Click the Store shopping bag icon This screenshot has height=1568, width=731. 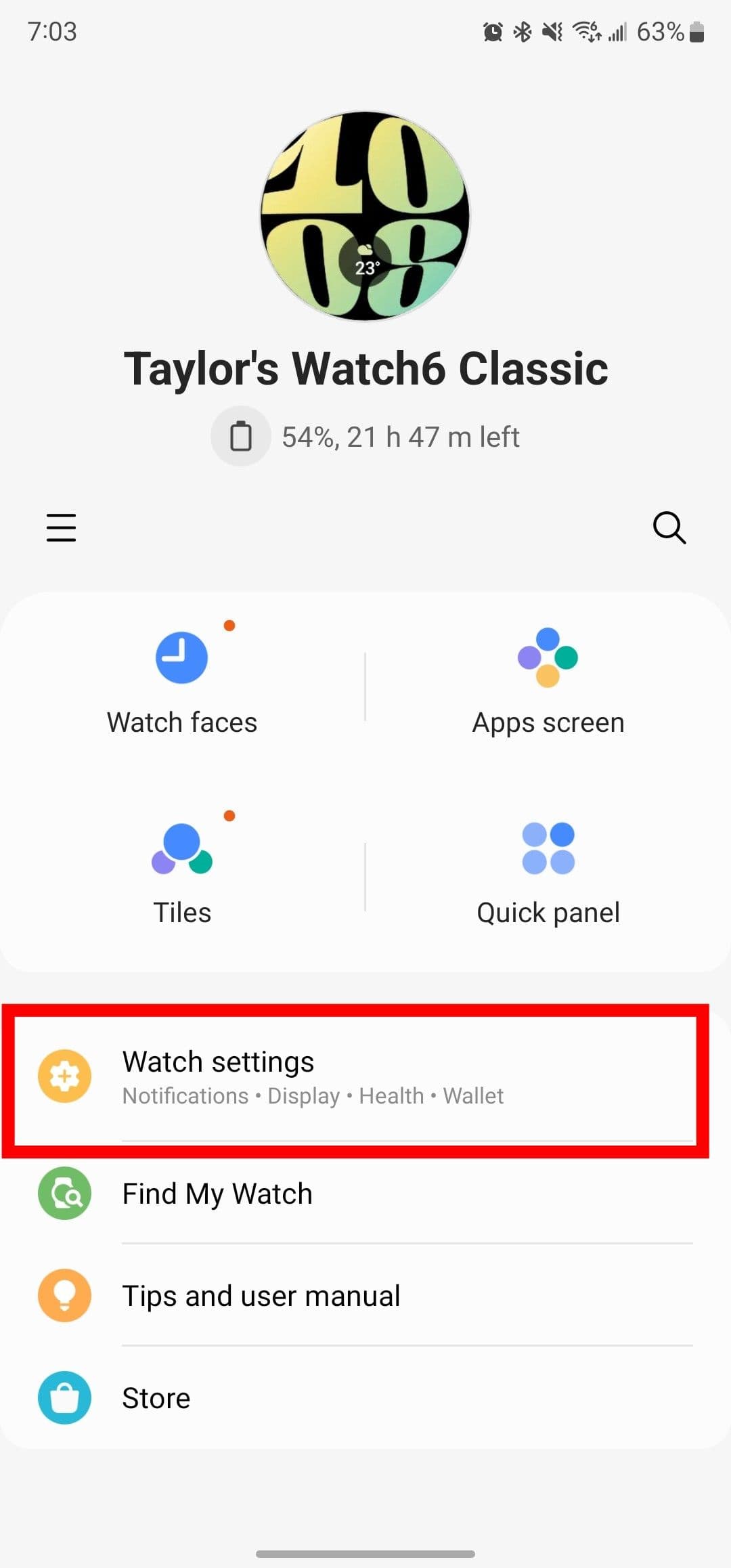pos(64,1398)
